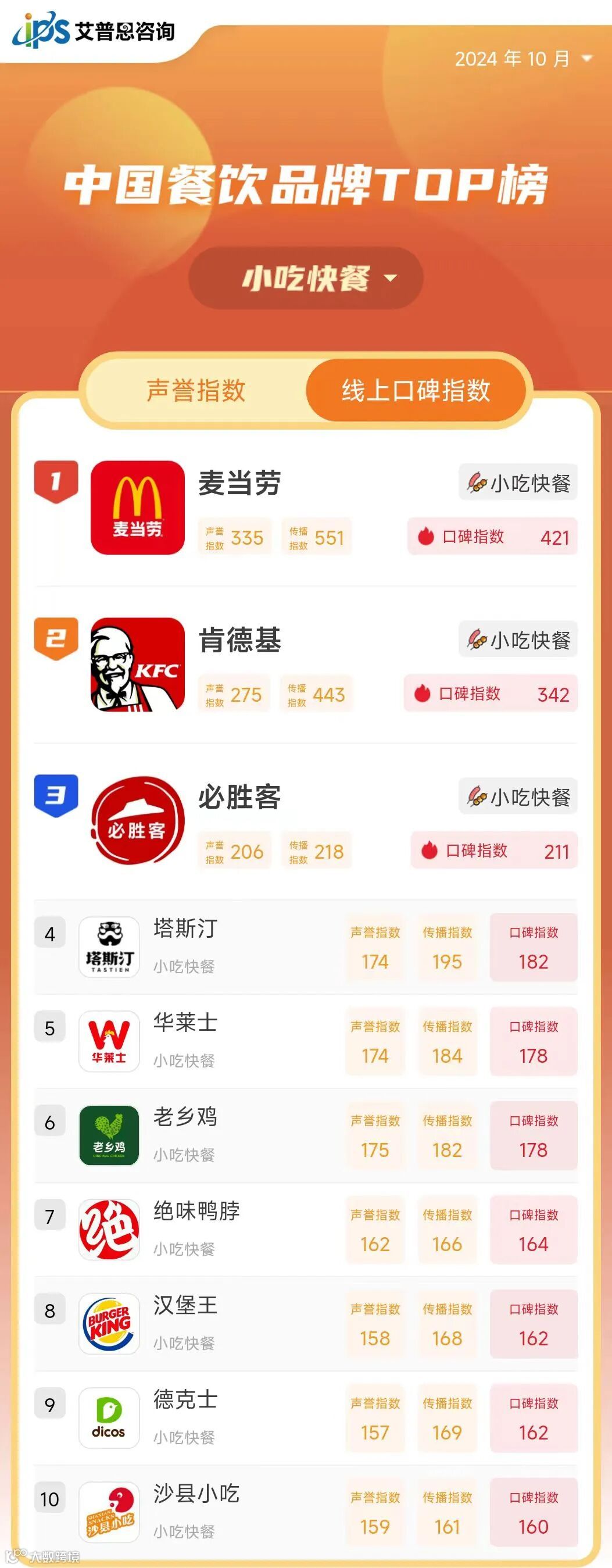
Task: Expand the 小吃快餐 category dropdown
Action: (x=306, y=278)
